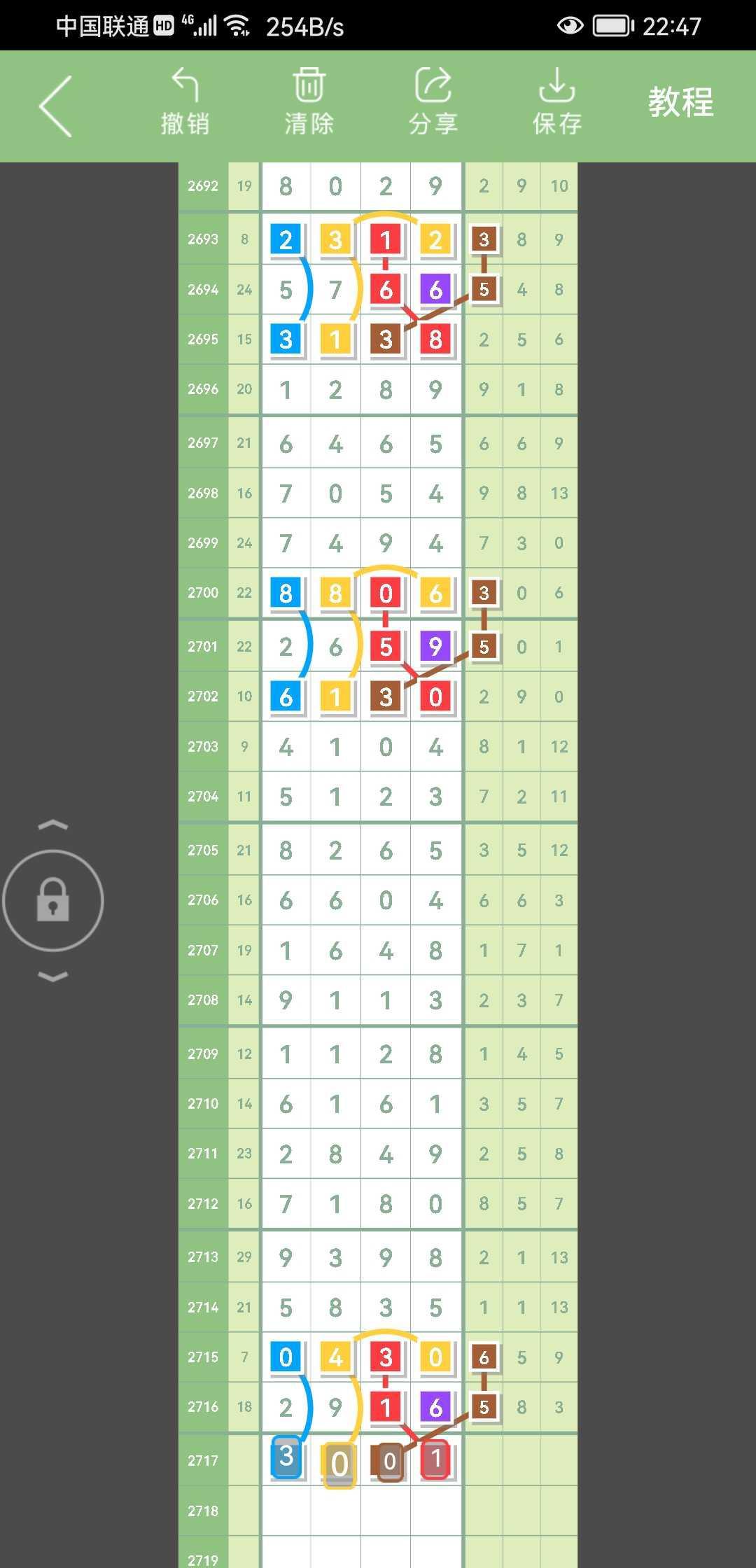Undo the last action with 撤销
The width and height of the screenshot is (756, 1568).
(185, 102)
